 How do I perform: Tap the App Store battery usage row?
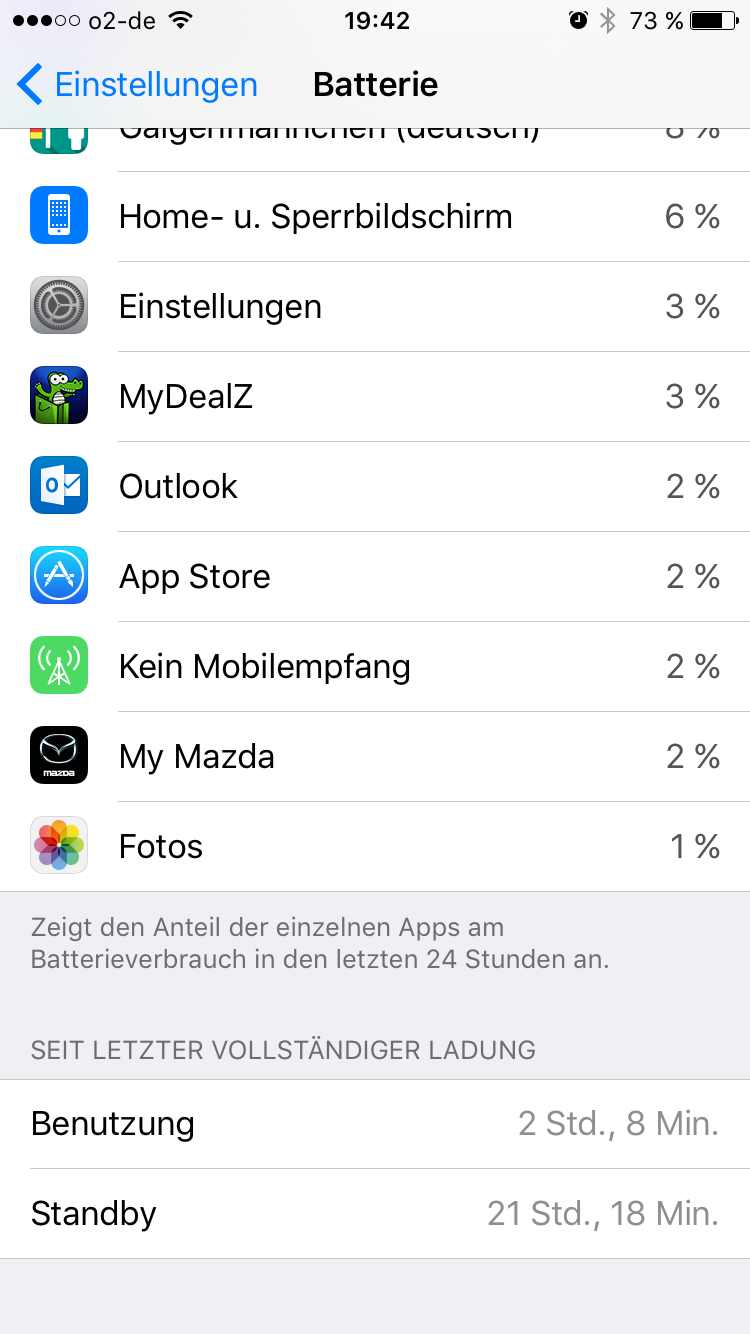(375, 577)
